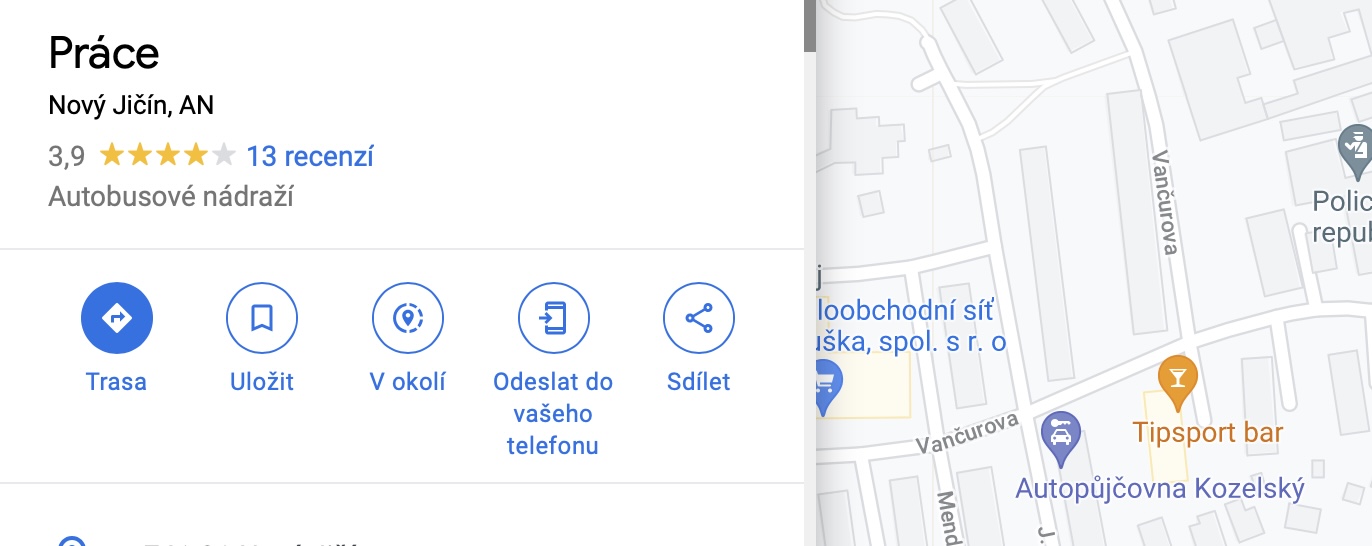This screenshot has width=1372, height=546.
Task: Send location to your phone
Action: pos(553,318)
